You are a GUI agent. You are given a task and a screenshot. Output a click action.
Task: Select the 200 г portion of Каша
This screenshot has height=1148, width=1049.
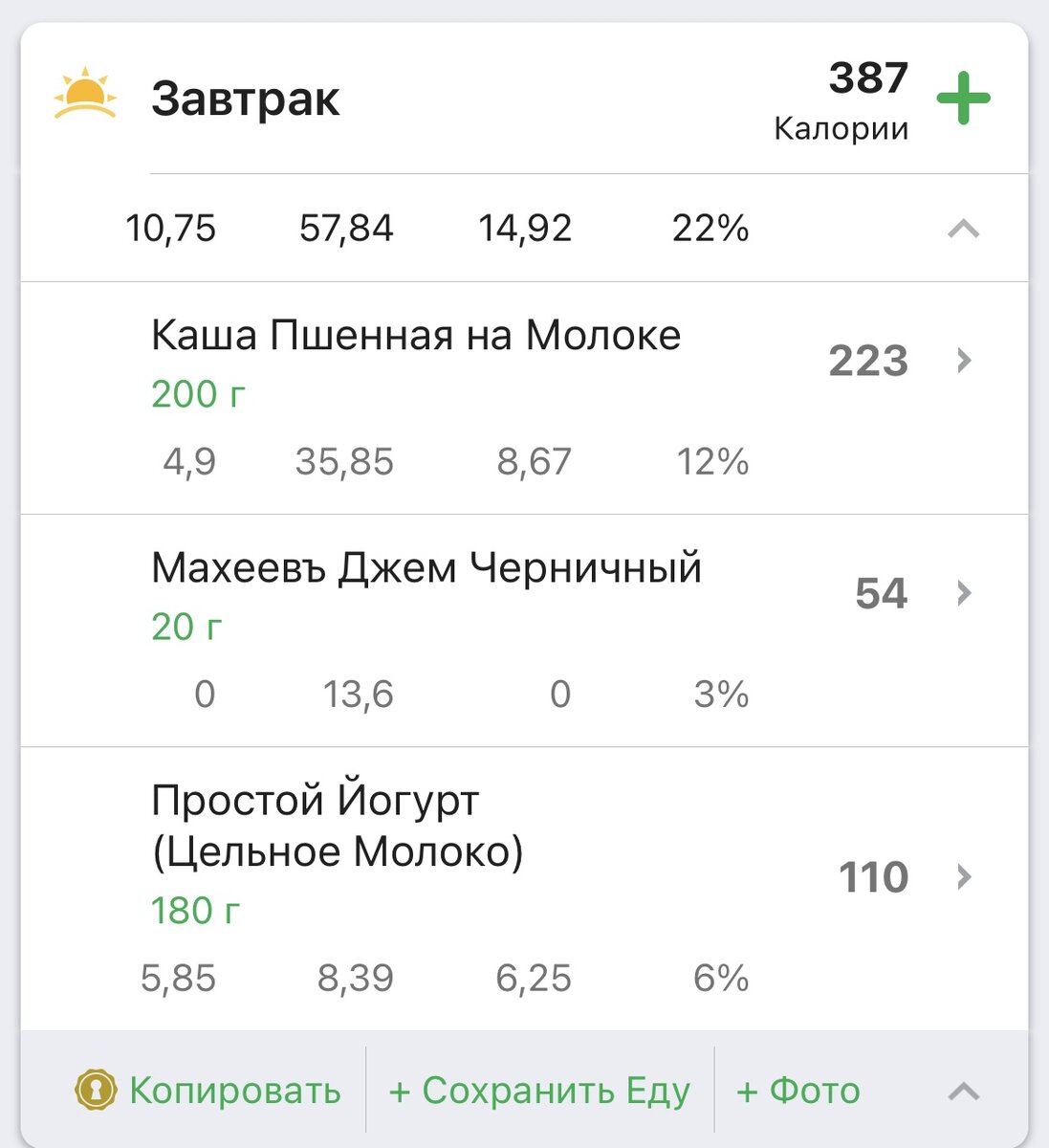coord(198,393)
